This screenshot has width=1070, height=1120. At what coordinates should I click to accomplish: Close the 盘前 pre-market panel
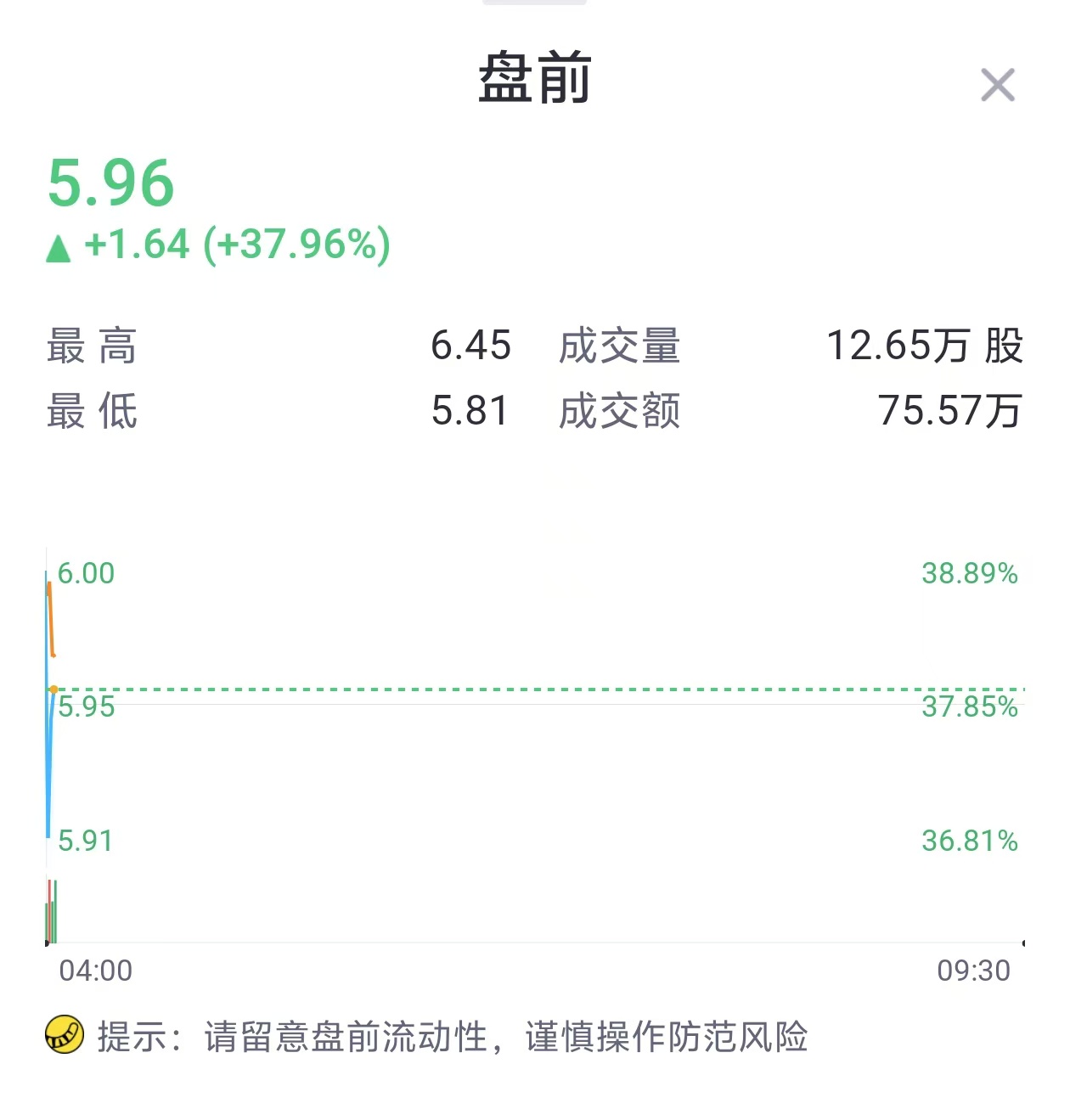coord(997,85)
